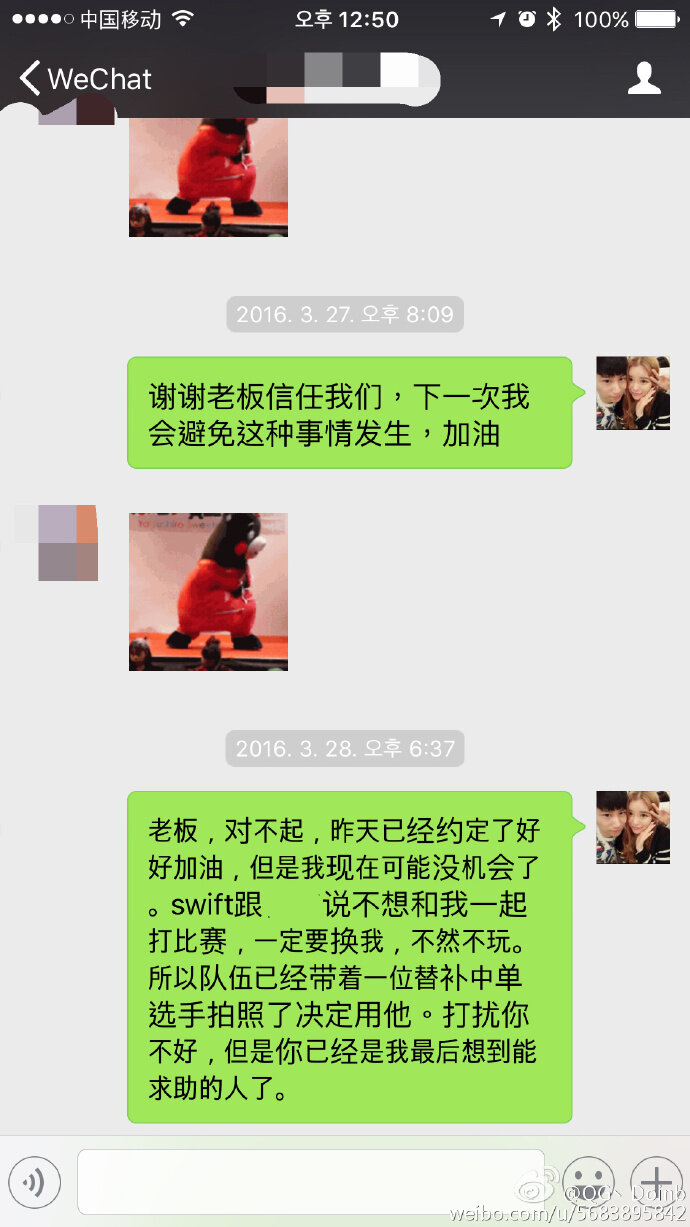The height and width of the screenshot is (1227, 690).
Task: Open the sticker above the 8:09 timestamp
Action: click(x=208, y=176)
